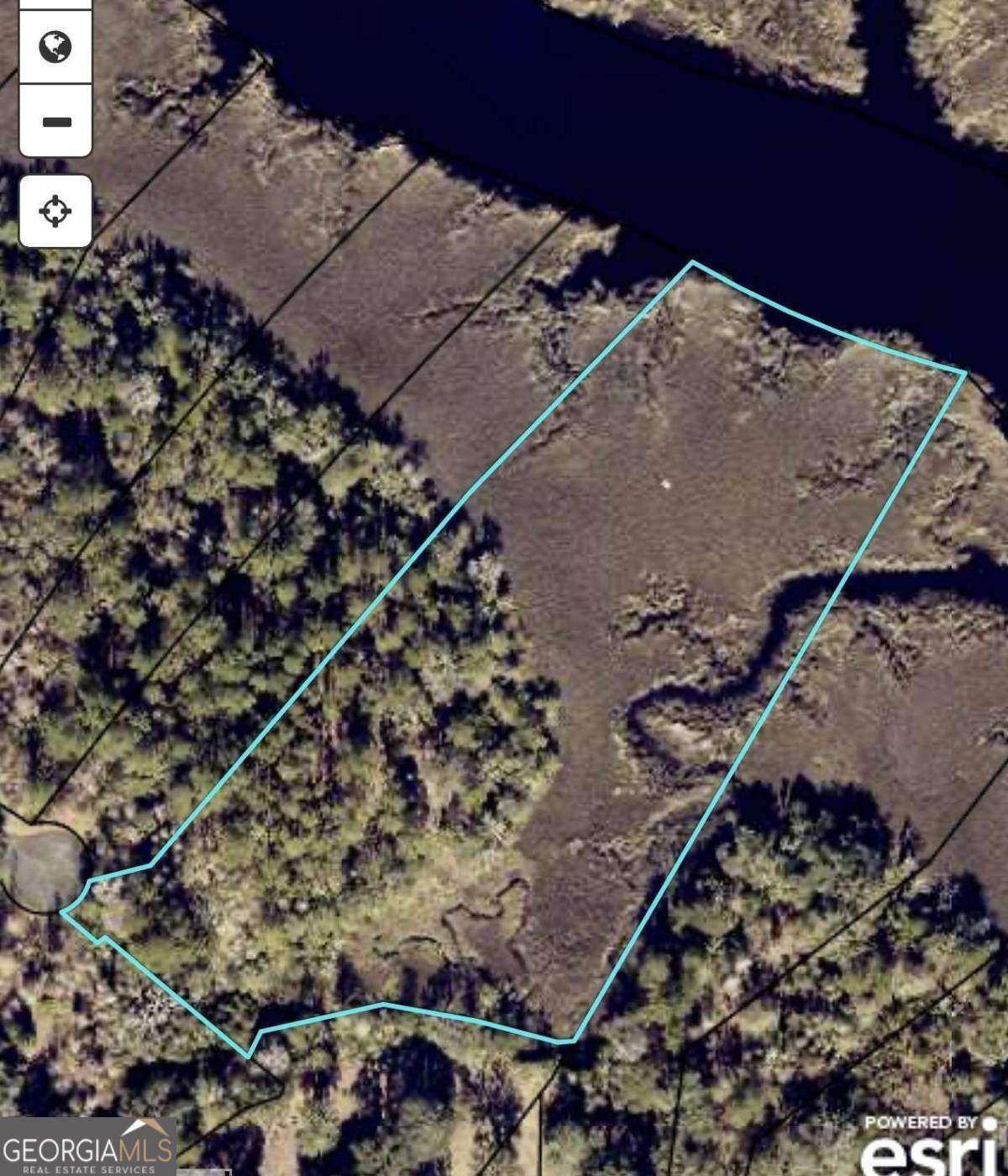Tap the locate me crosshair button
The image size is (1008, 1176).
pos(55,210)
